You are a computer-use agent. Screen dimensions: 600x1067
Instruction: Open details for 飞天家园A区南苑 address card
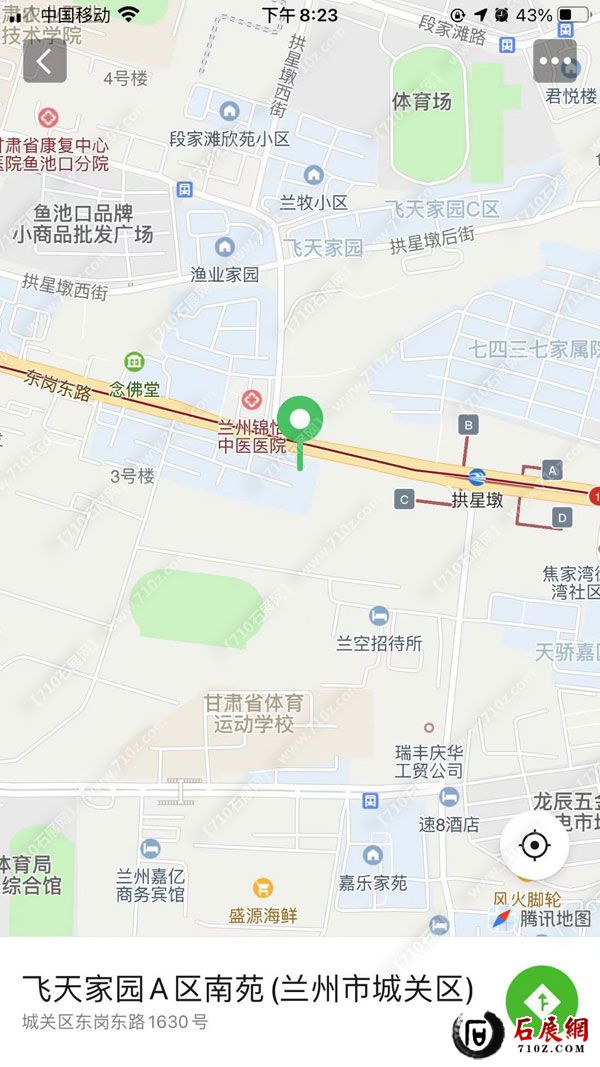tap(250, 1000)
